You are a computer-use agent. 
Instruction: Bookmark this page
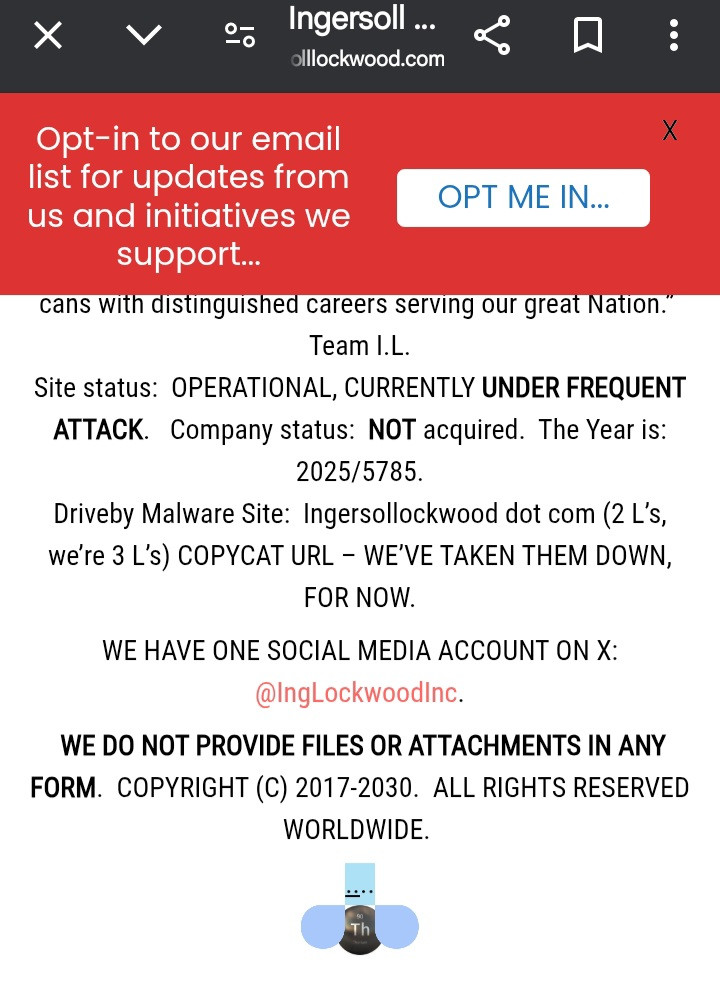[588, 36]
